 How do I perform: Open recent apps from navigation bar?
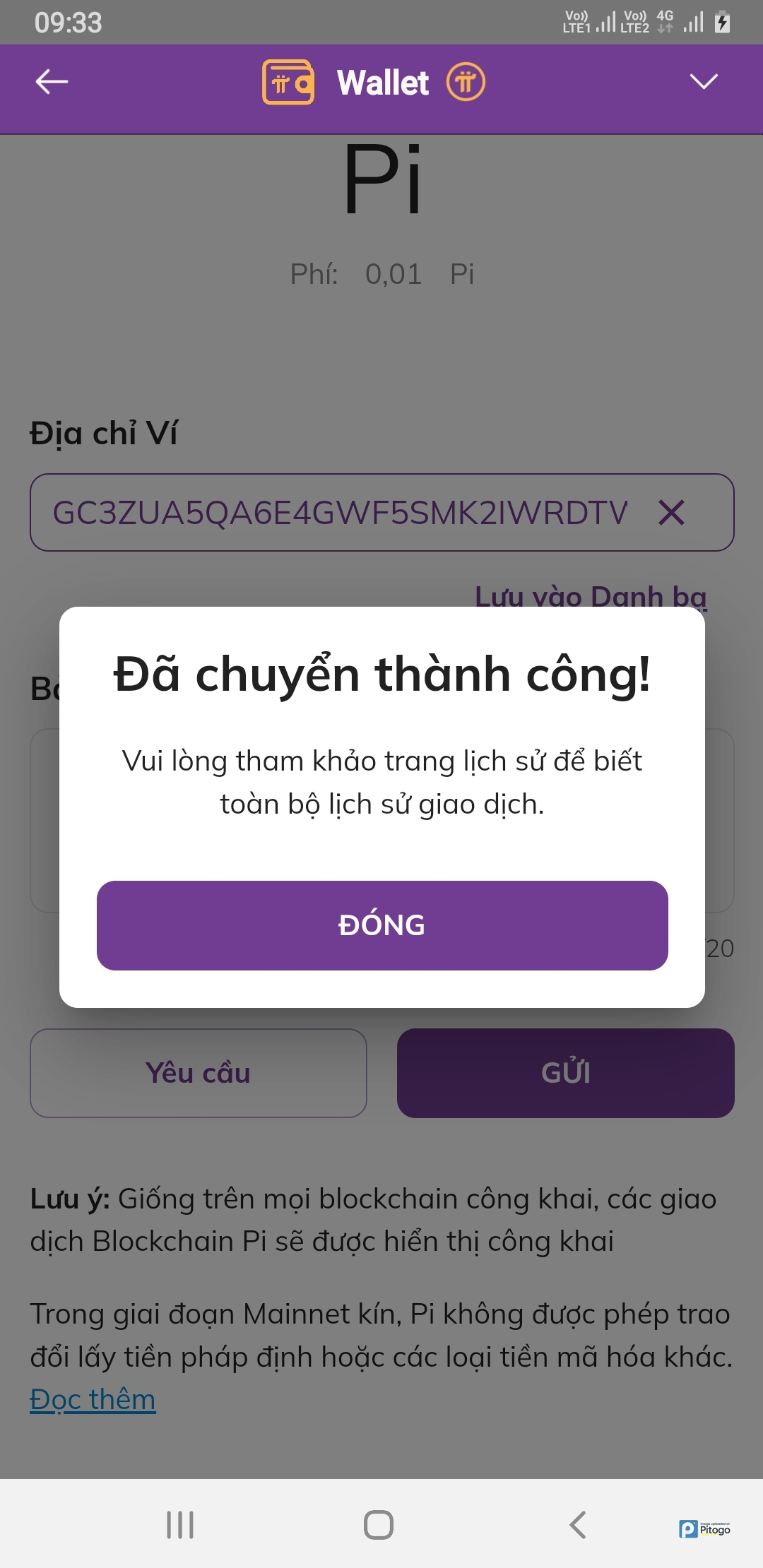click(180, 1524)
